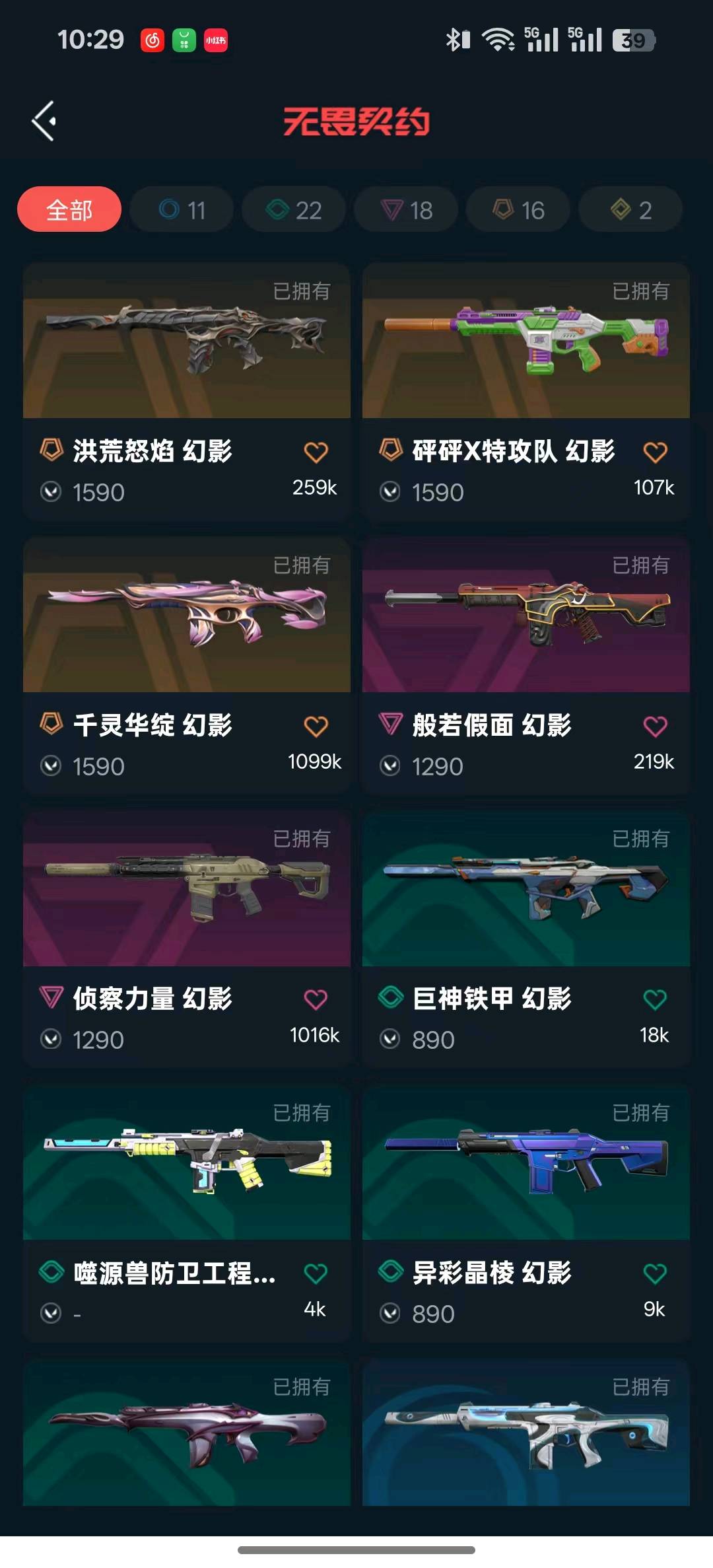This screenshot has width=713, height=1568.
Task: Tap the heart on 般若假面 幻影
Action: click(655, 726)
